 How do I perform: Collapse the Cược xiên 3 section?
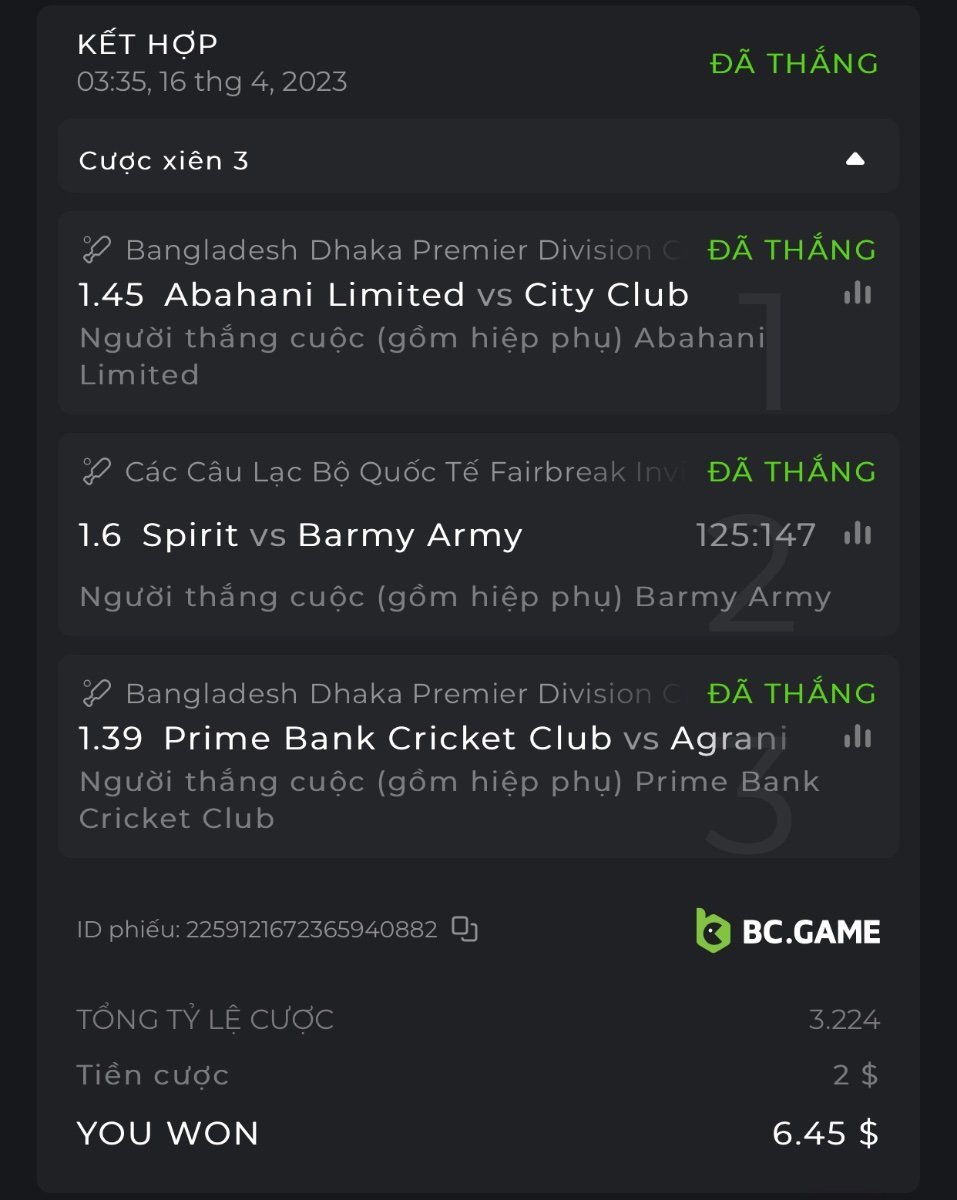tap(854, 159)
